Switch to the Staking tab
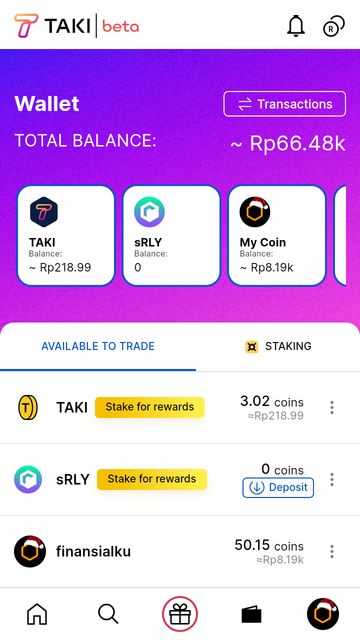Image resolution: width=360 pixels, height=640 pixels. [278, 347]
